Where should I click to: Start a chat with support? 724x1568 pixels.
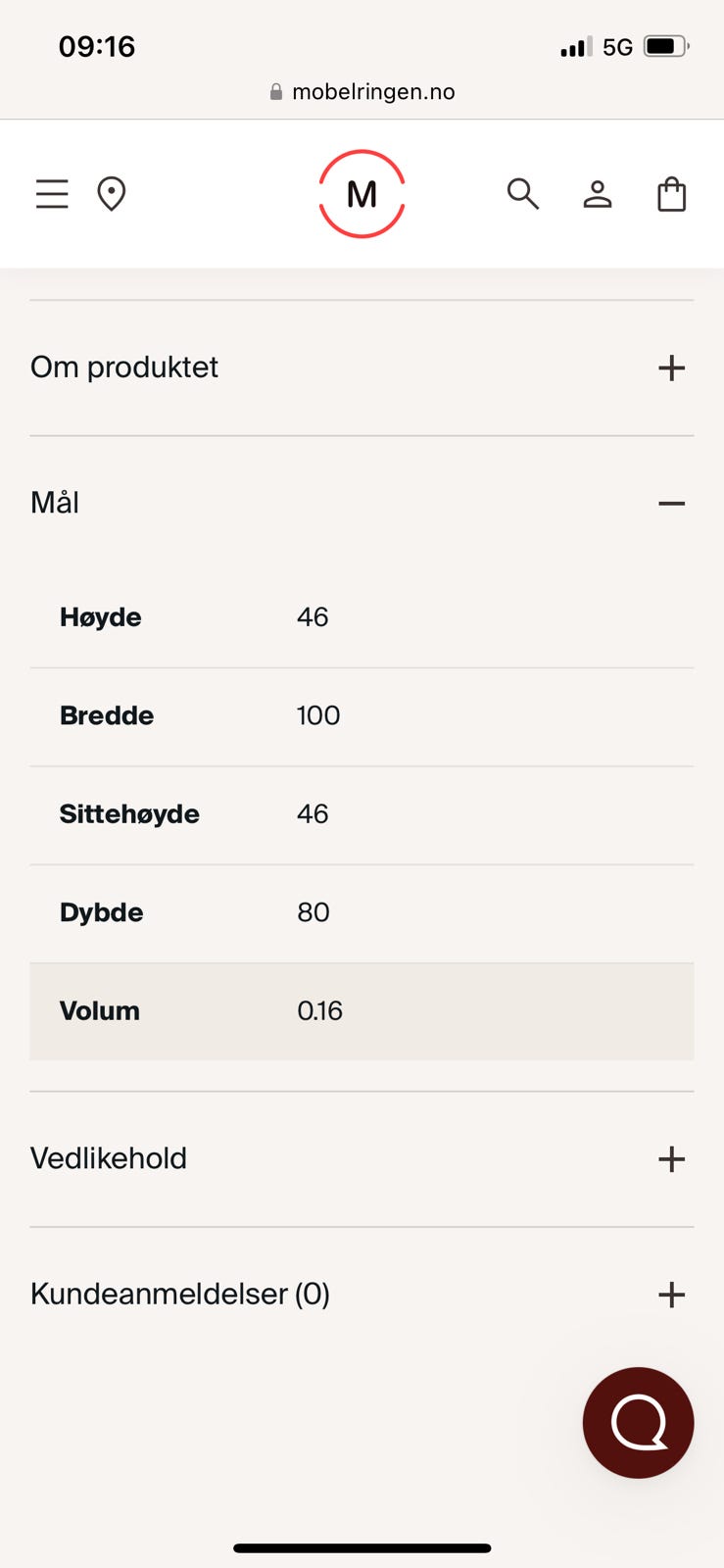tap(638, 1422)
